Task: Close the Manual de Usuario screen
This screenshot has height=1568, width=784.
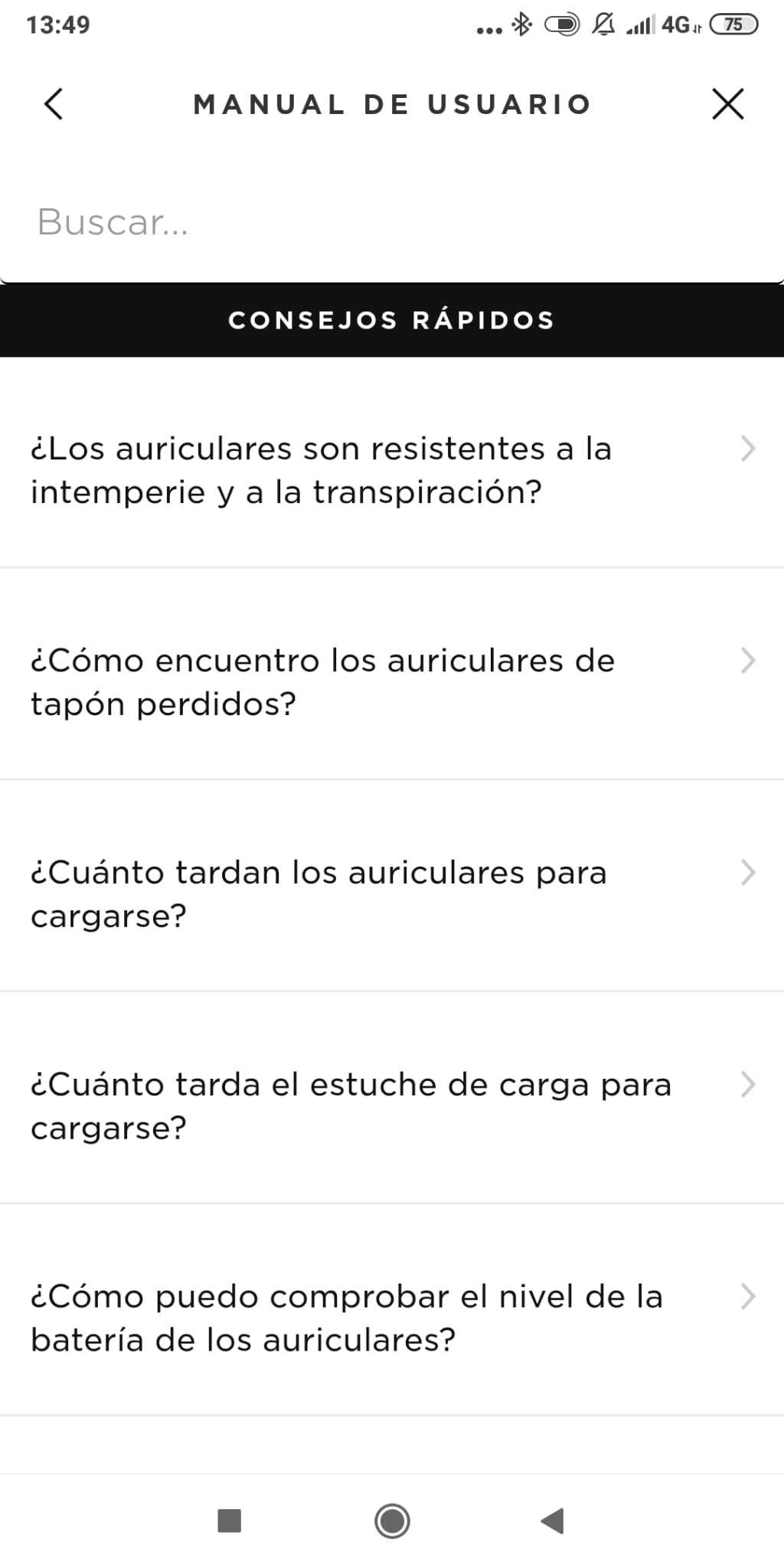Action: 727,104
